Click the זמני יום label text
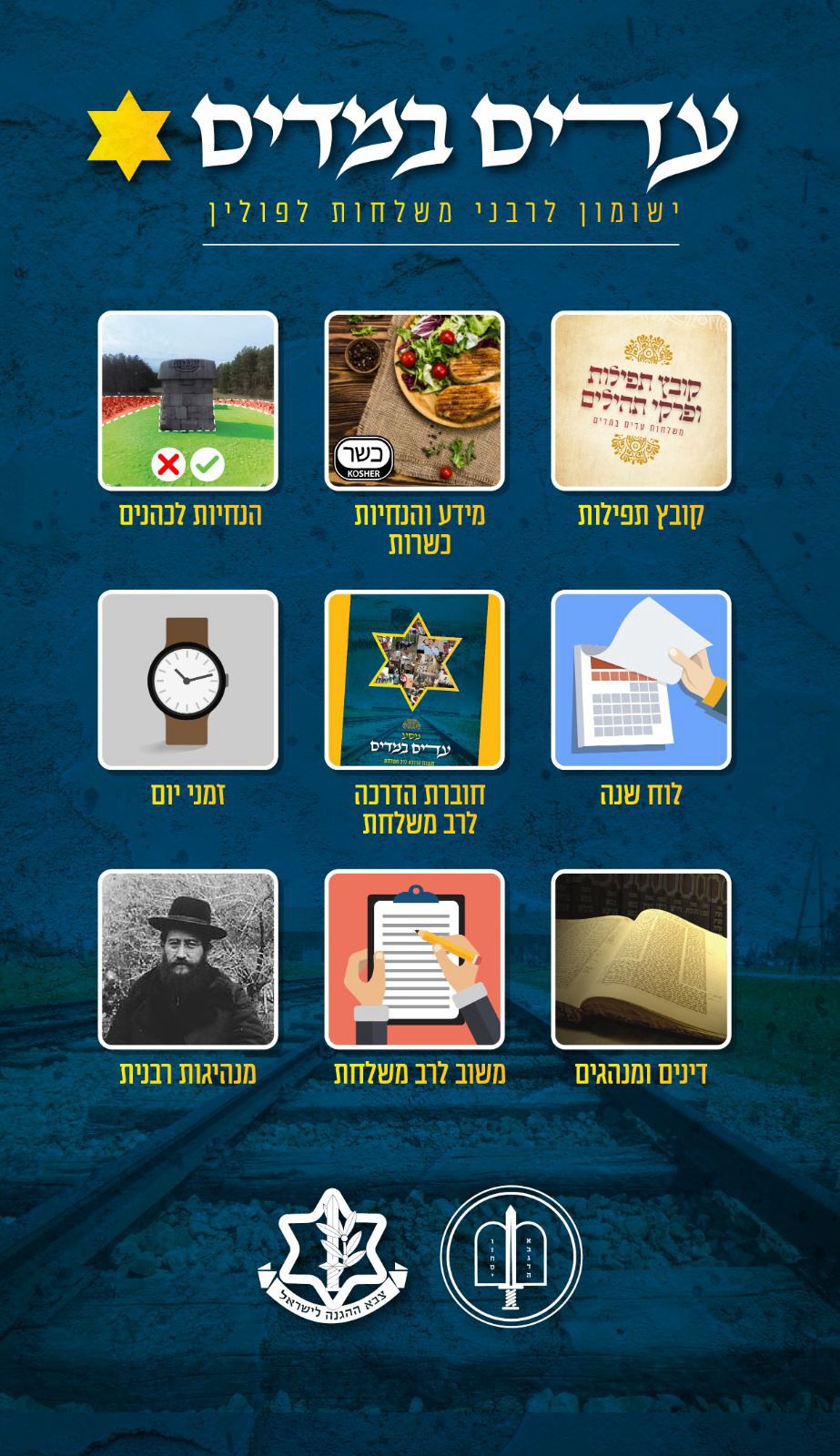Image resolution: width=840 pixels, height=1456 pixels. (x=187, y=794)
